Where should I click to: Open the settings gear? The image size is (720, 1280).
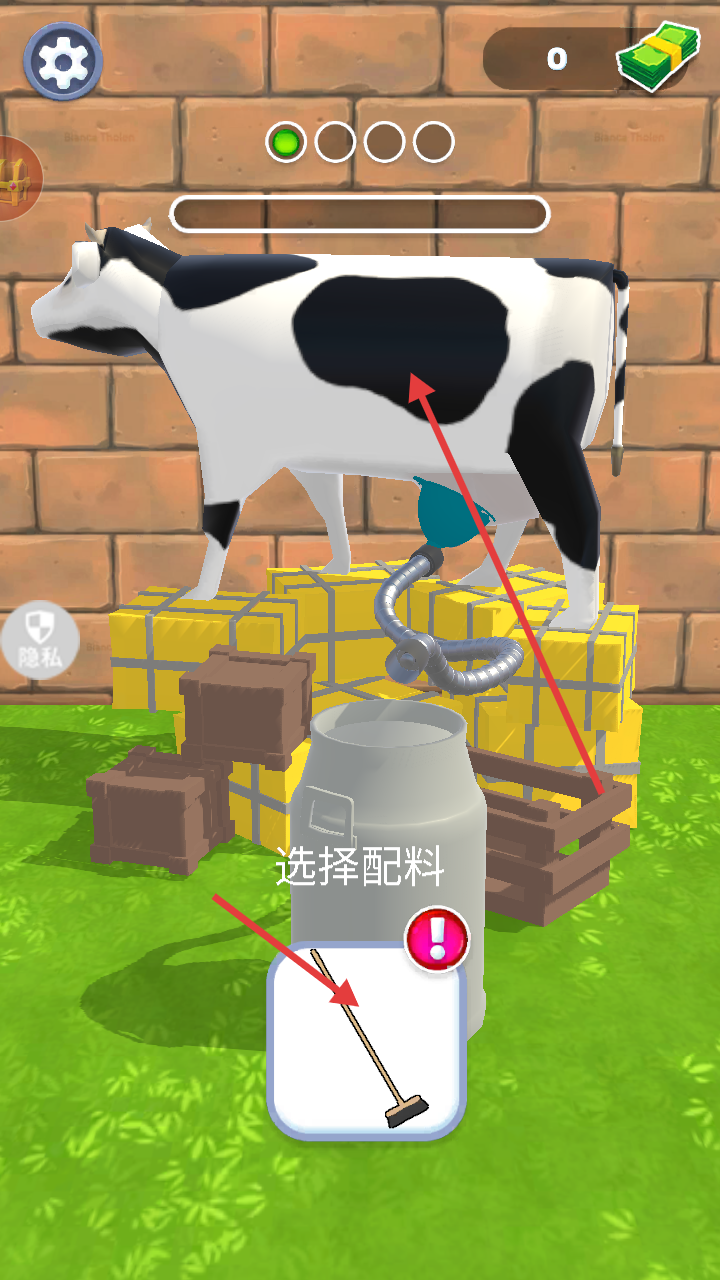(63, 62)
